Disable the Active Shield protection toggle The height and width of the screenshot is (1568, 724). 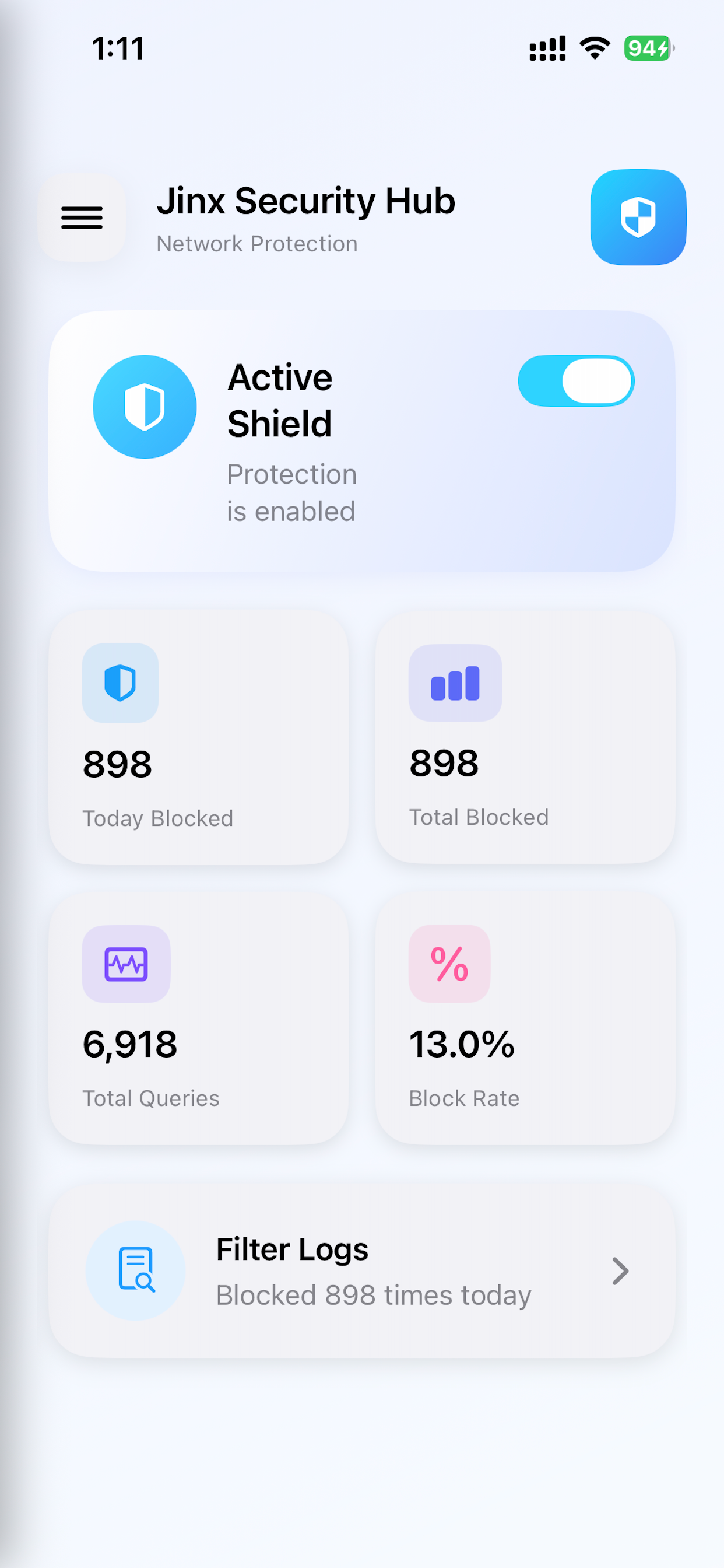point(576,380)
